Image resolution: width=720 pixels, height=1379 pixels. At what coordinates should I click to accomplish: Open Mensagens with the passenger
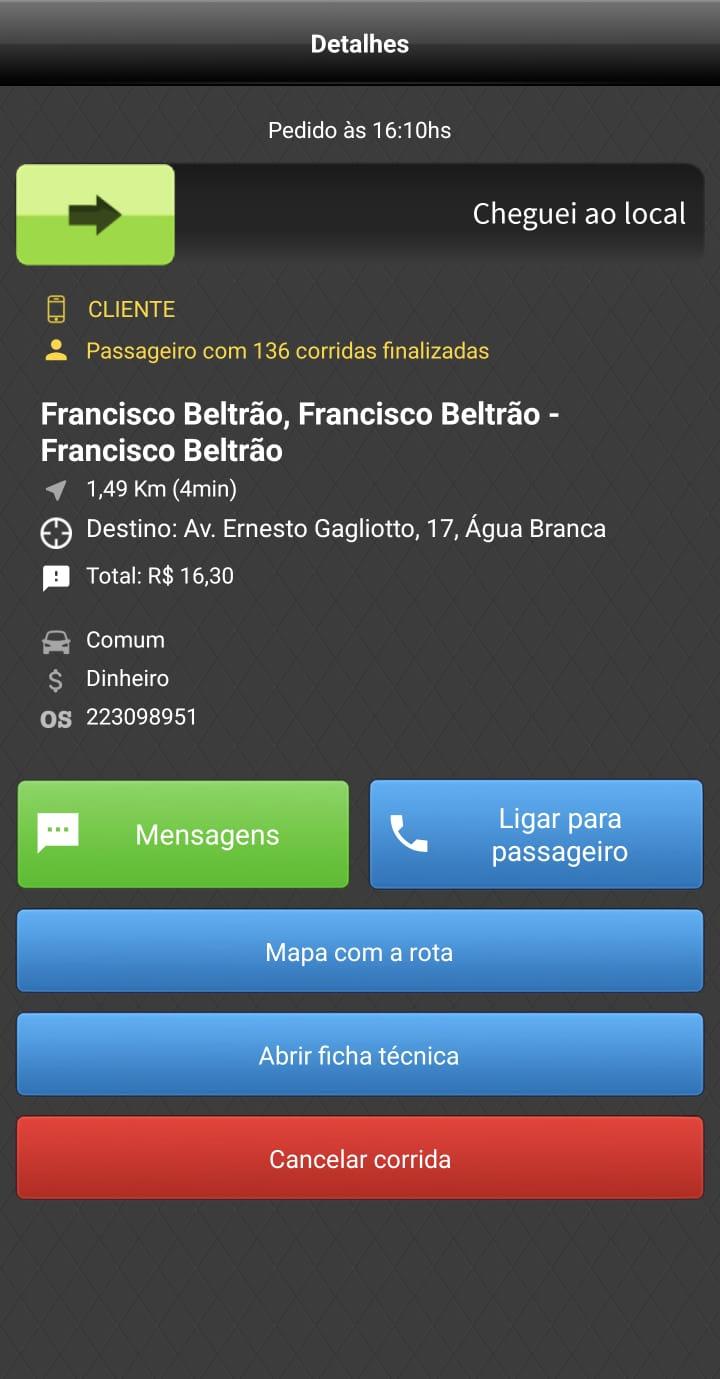pos(183,835)
